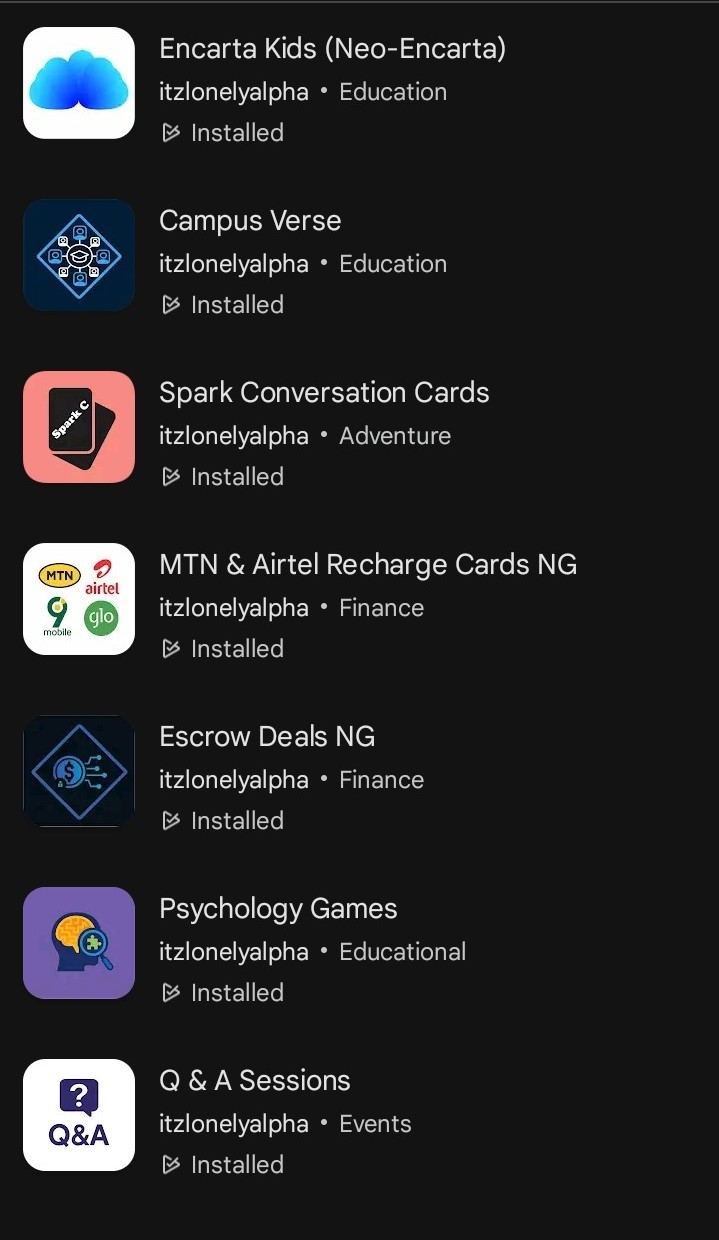This screenshot has width=719, height=1240.
Task: View the Escrow Deals NG app page
Action: point(267,737)
